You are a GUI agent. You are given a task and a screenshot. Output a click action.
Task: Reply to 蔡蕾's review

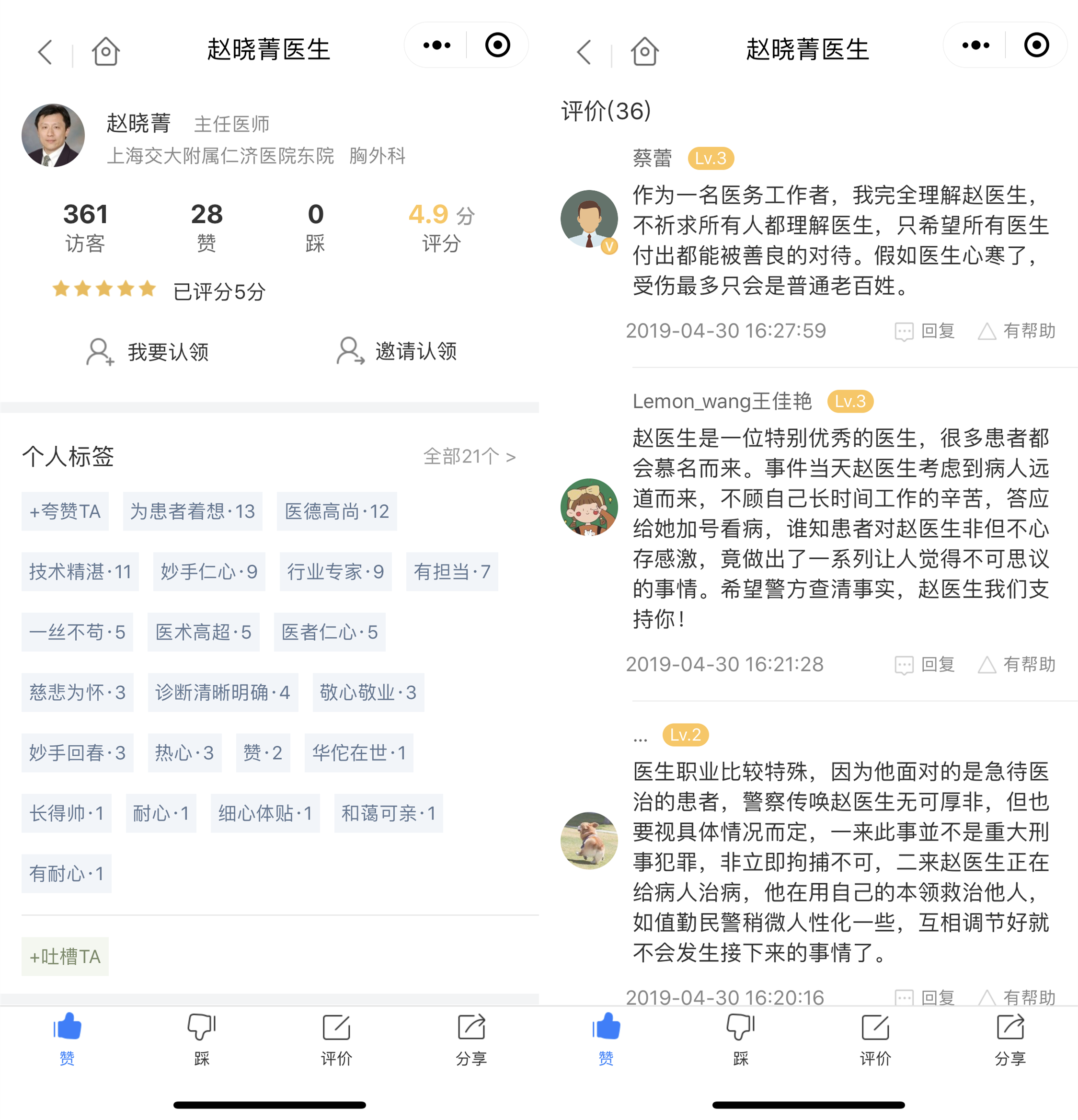point(925,331)
